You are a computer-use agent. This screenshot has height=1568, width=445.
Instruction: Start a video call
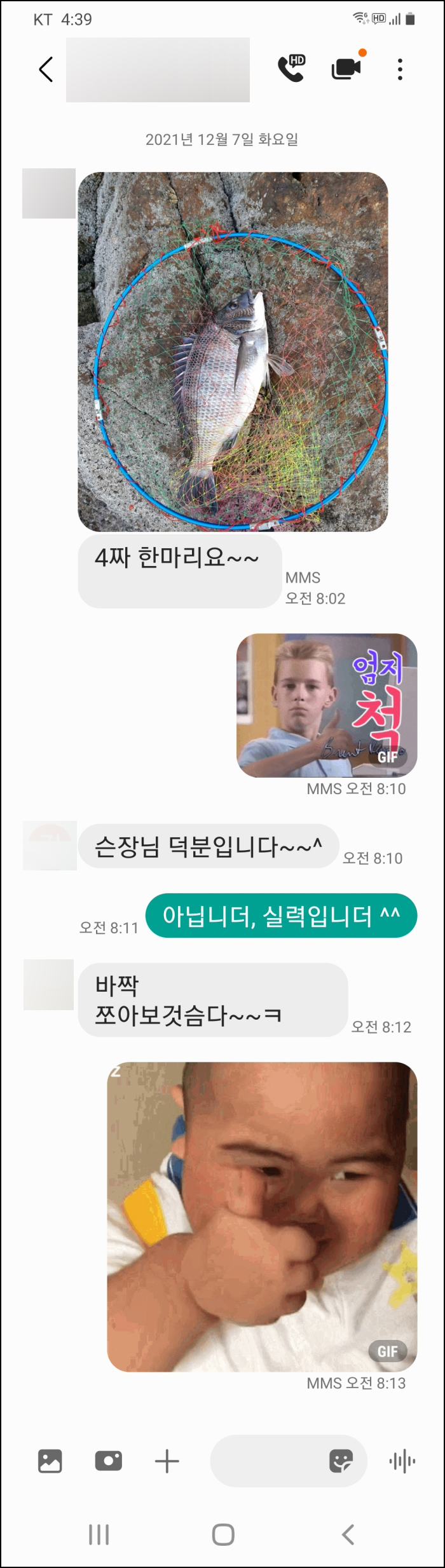tap(346, 69)
